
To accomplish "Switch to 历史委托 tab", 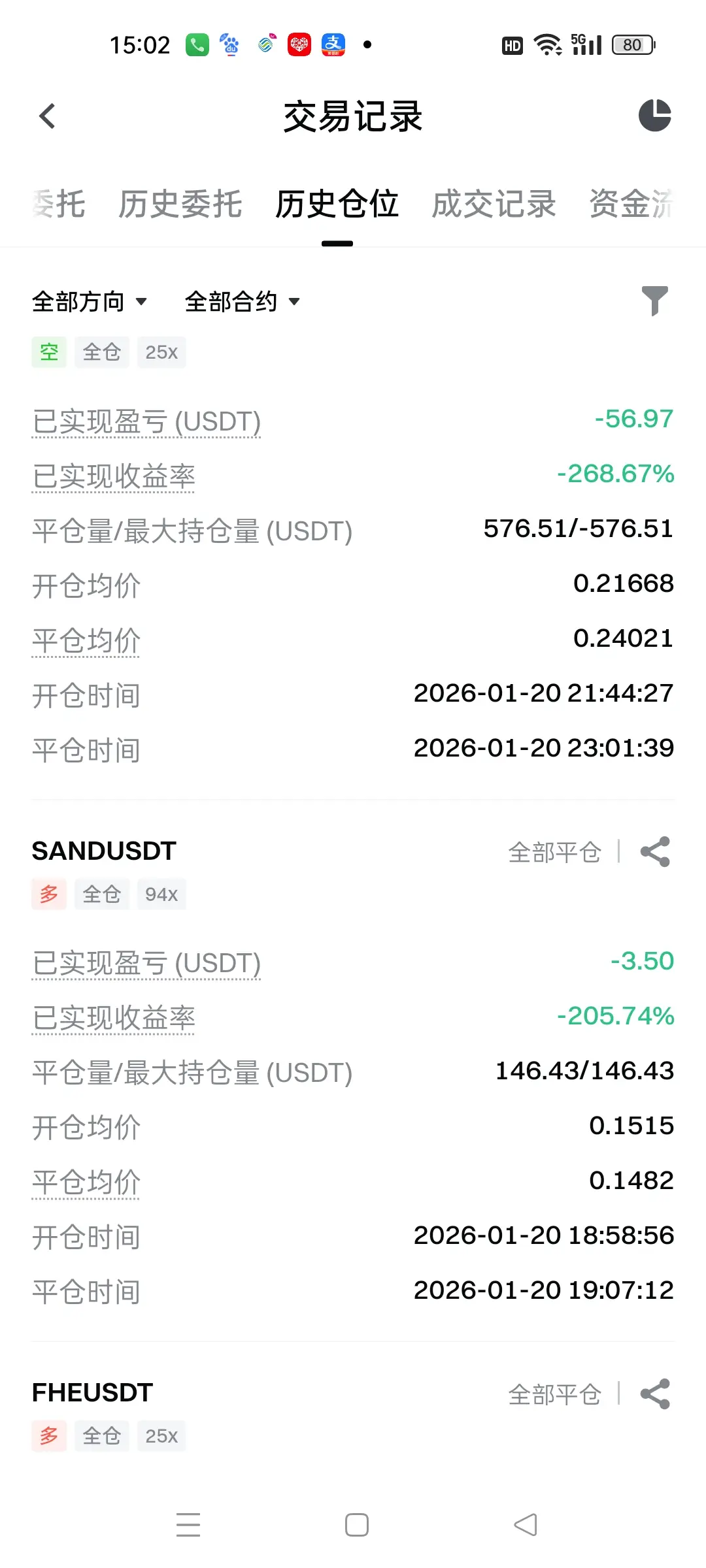I will 180,204.
